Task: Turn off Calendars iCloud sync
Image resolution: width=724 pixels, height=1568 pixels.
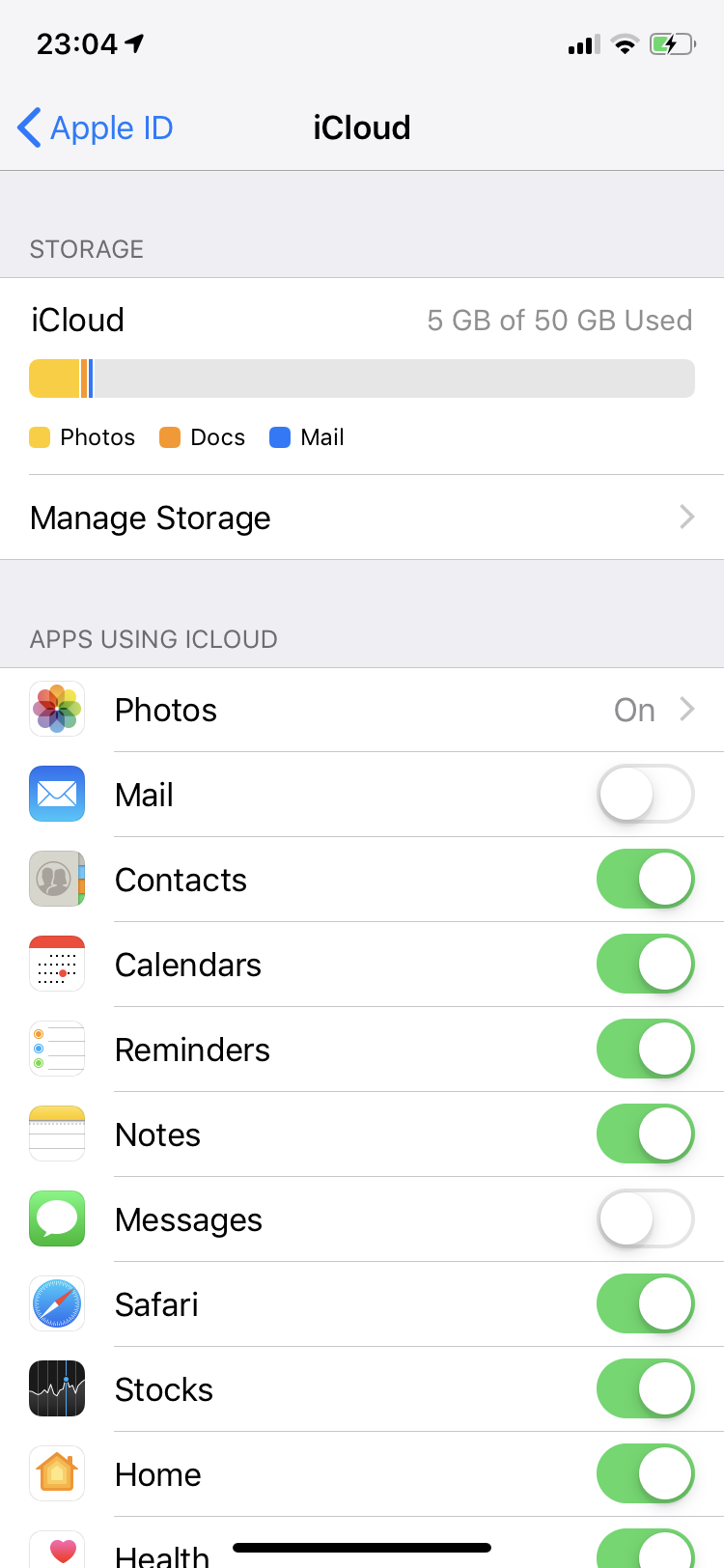Action: [x=645, y=965]
